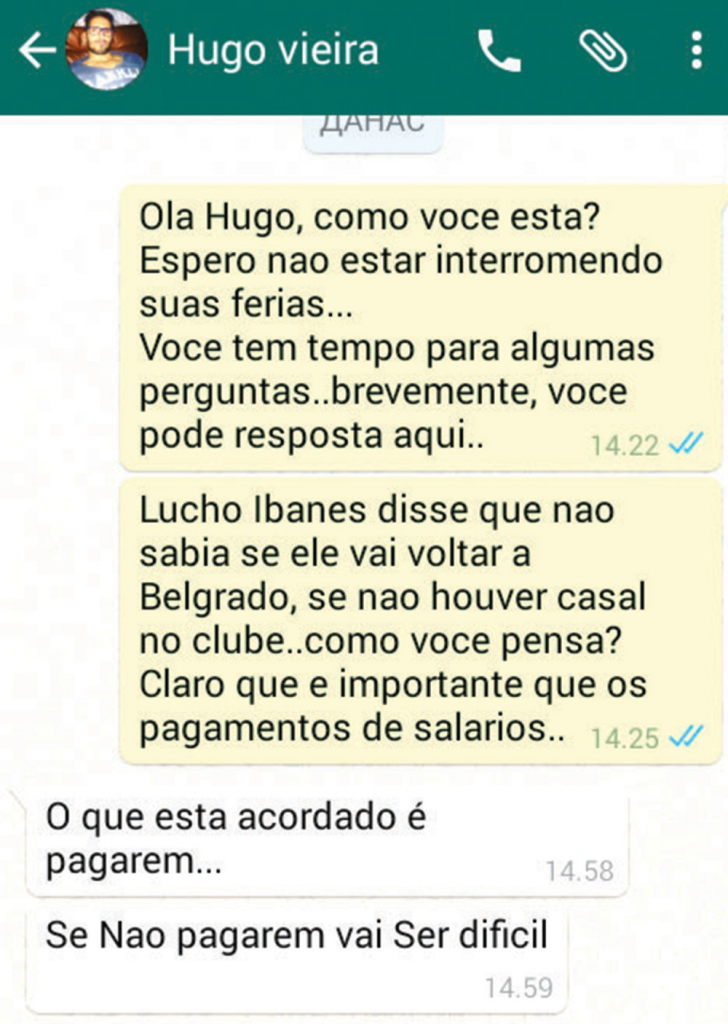The height and width of the screenshot is (1024, 728).
Task: Attach a file with the paperclip
Action: click(x=603, y=51)
